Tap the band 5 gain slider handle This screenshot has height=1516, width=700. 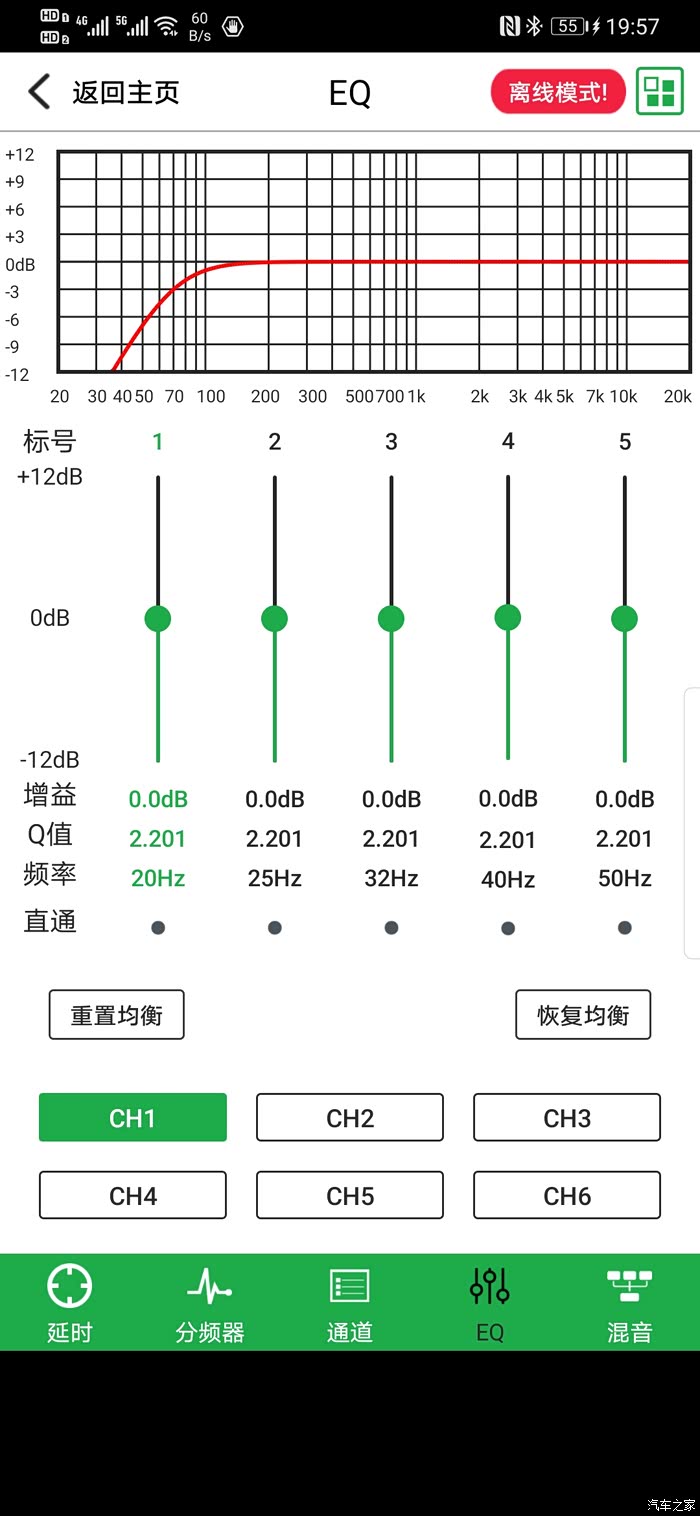pos(625,618)
